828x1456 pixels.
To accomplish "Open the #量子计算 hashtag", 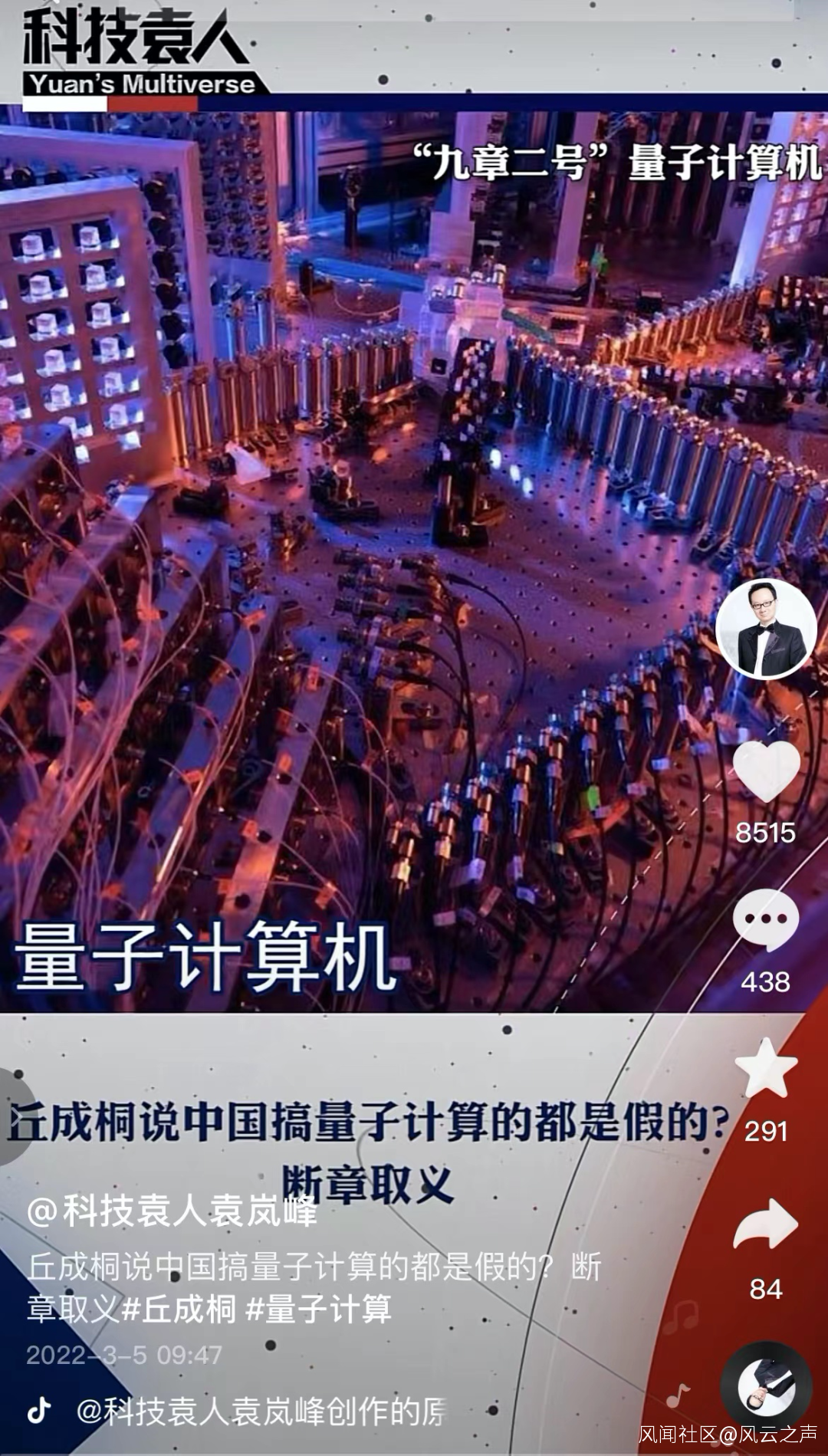I will point(319,1310).
